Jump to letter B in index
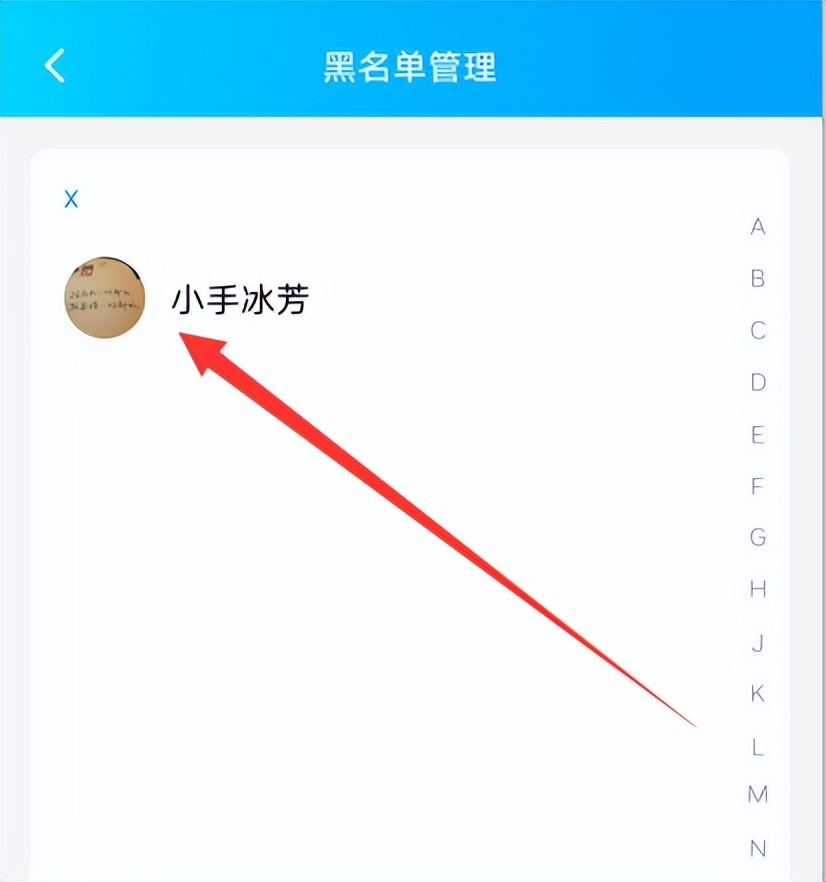 coord(758,279)
